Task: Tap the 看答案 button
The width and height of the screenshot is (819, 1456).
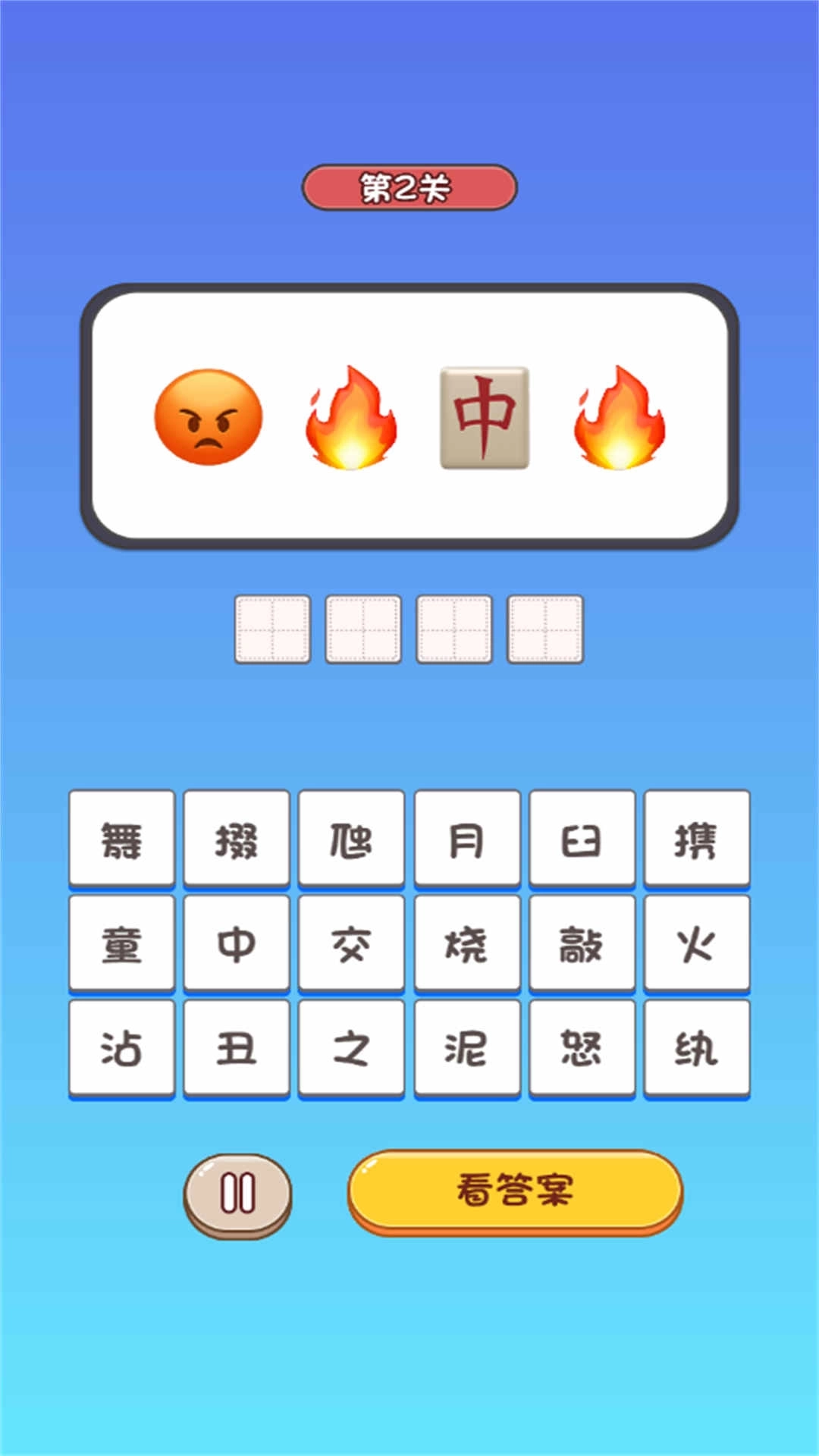Action: (515, 1191)
